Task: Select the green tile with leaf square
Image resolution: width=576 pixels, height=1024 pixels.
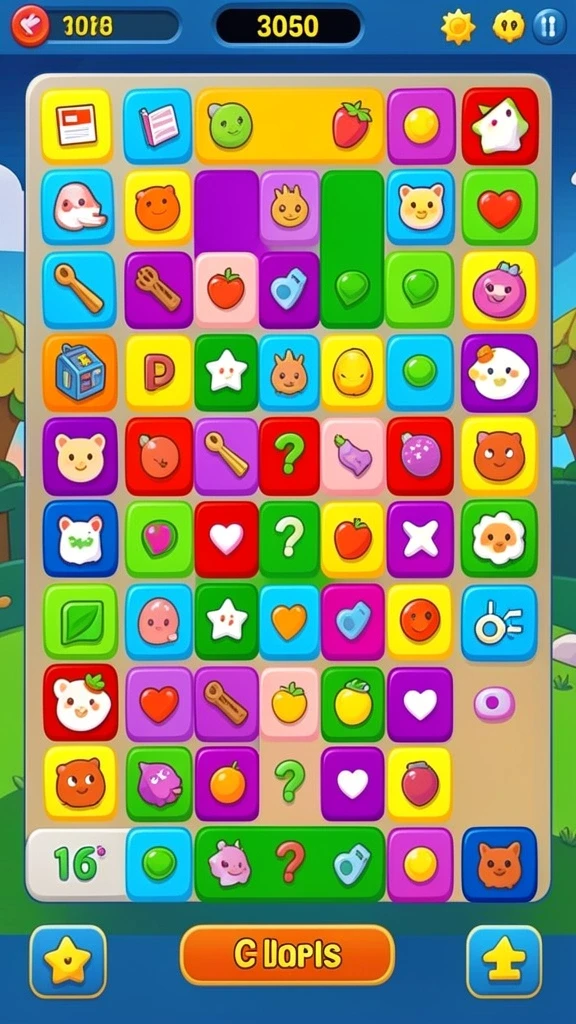Action: 80,621
